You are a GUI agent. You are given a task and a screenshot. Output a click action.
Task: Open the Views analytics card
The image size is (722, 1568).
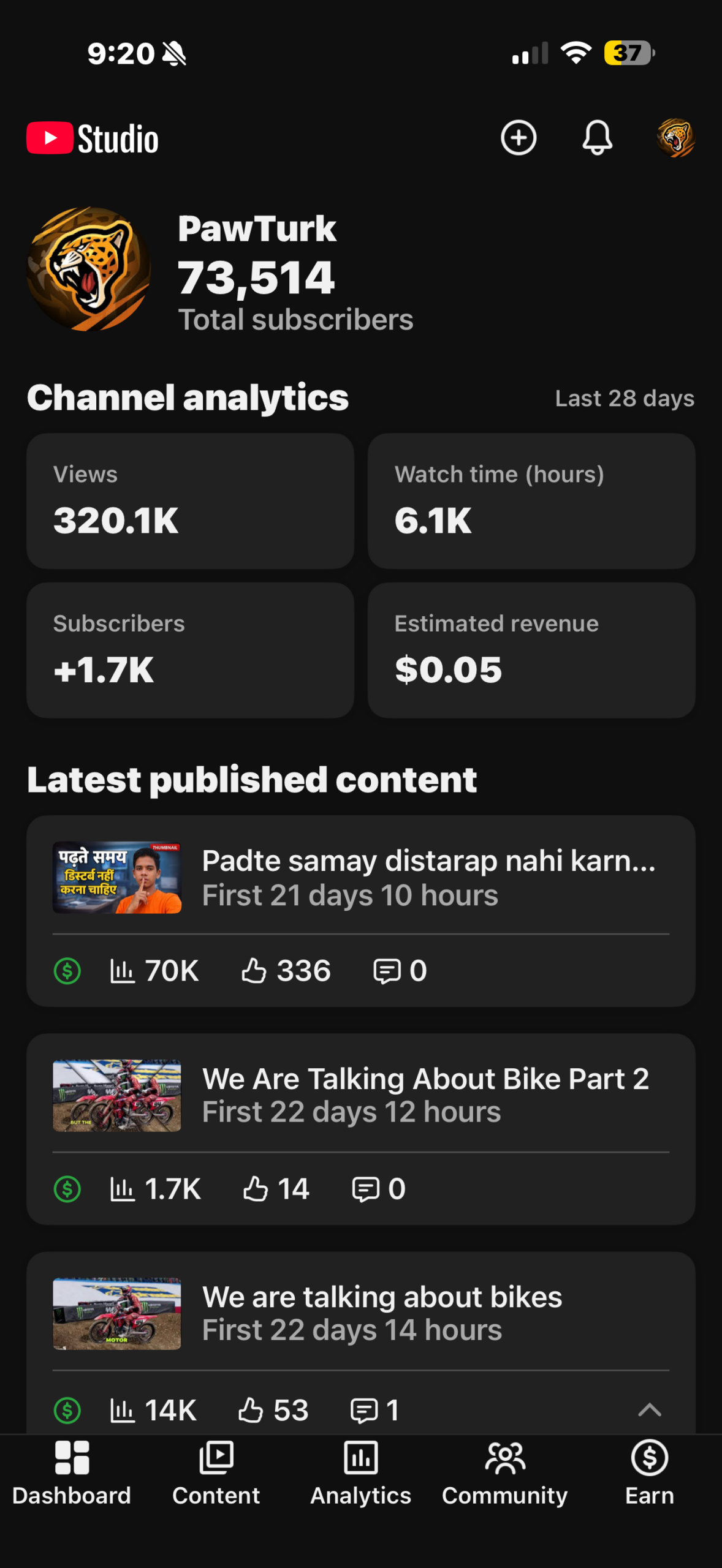[x=190, y=501]
